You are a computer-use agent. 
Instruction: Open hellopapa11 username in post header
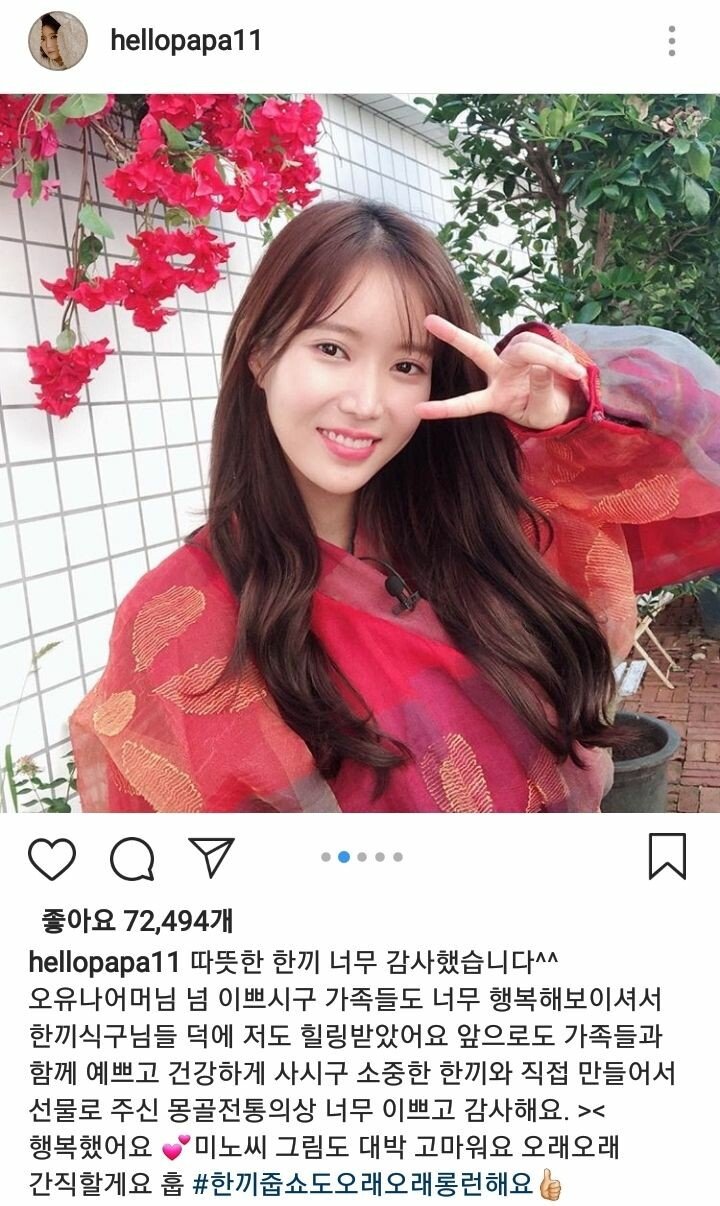[x=186, y=41]
